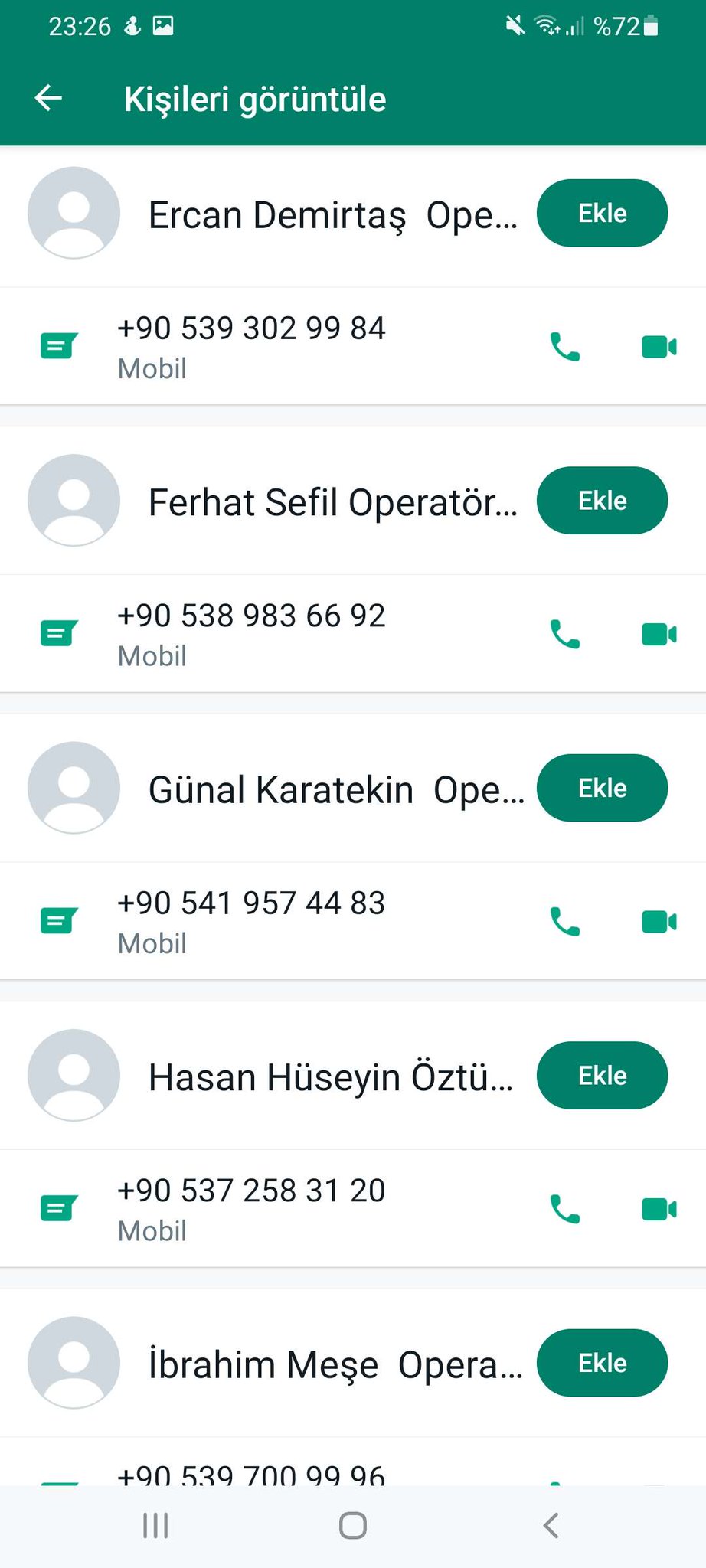Message +90 539 302 99 84
Image resolution: width=706 pixels, height=1568 pixels.
point(59,346)
